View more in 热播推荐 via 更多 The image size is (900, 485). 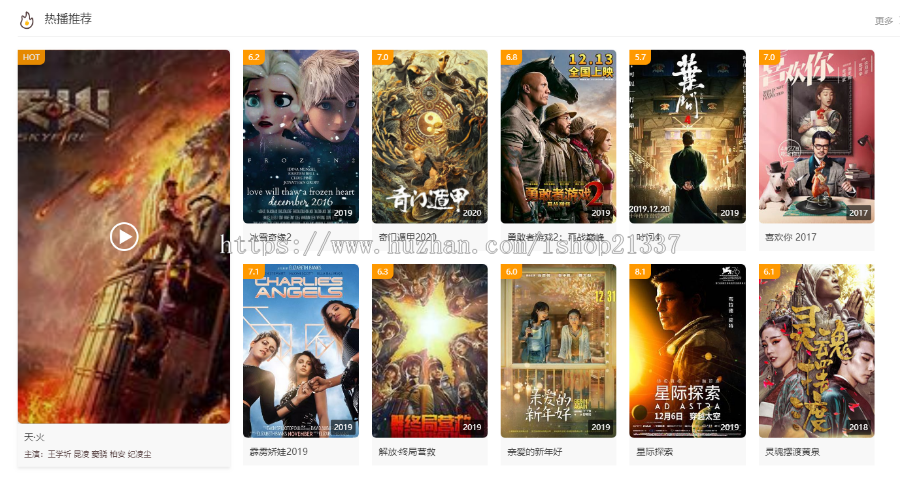884,20
